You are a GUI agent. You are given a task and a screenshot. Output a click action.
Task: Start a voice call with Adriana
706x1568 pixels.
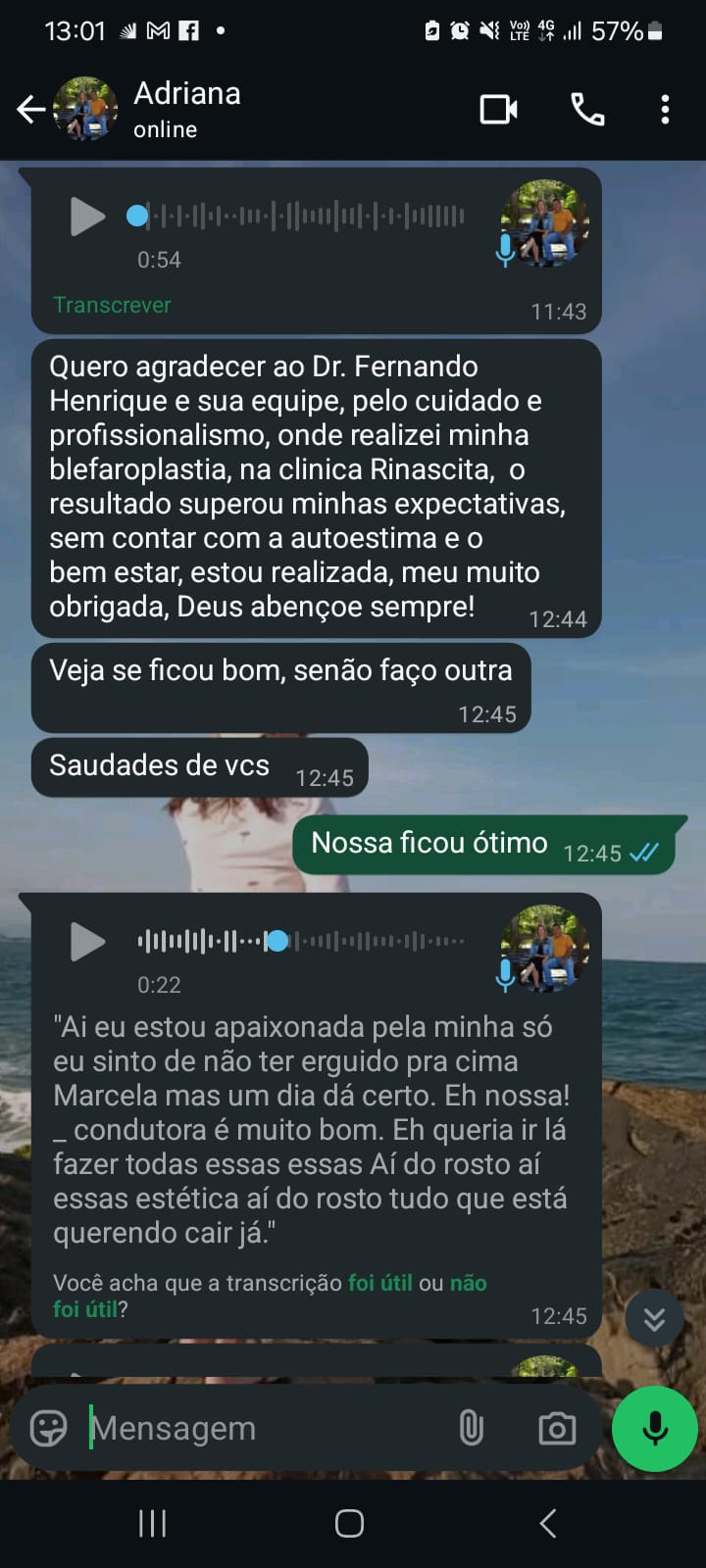(587, 109)
